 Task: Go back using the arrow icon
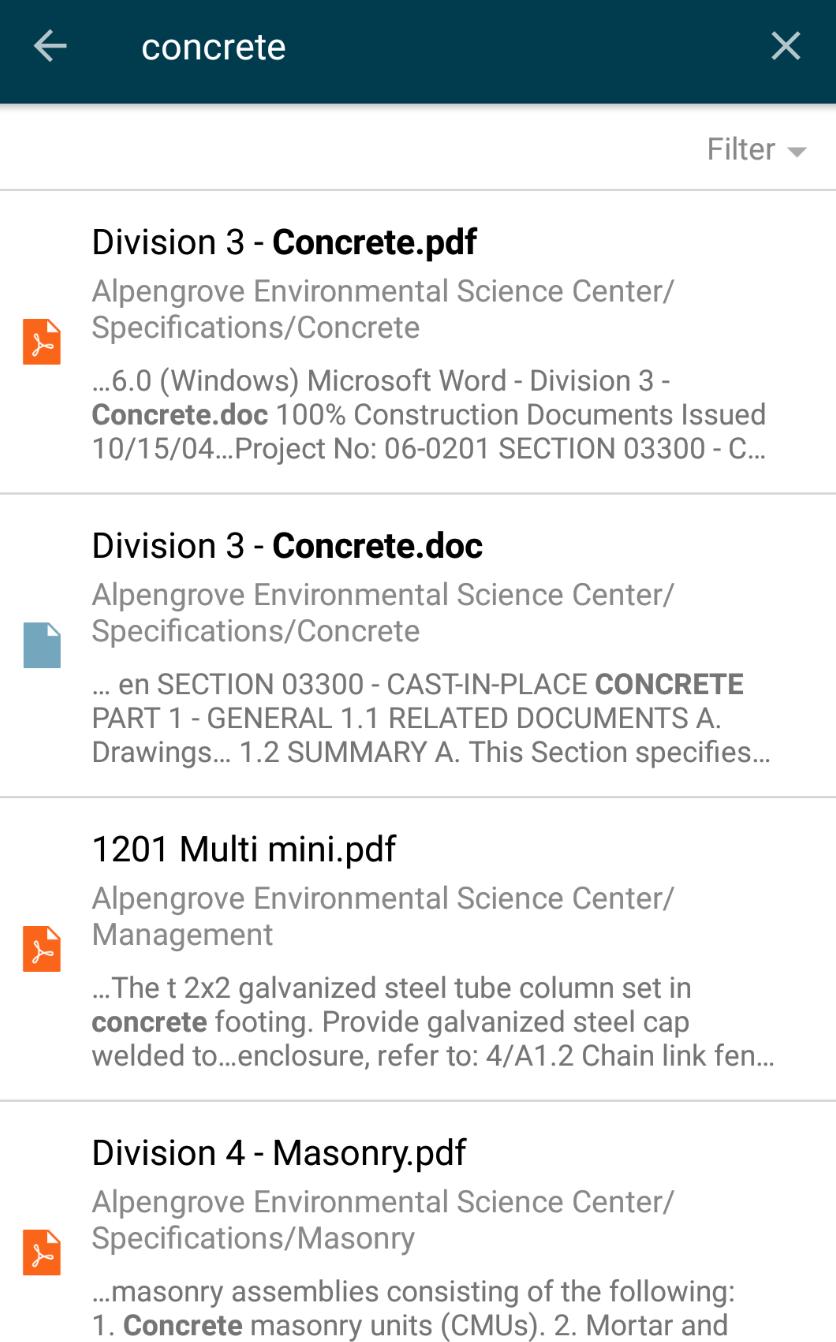[50, 46]
